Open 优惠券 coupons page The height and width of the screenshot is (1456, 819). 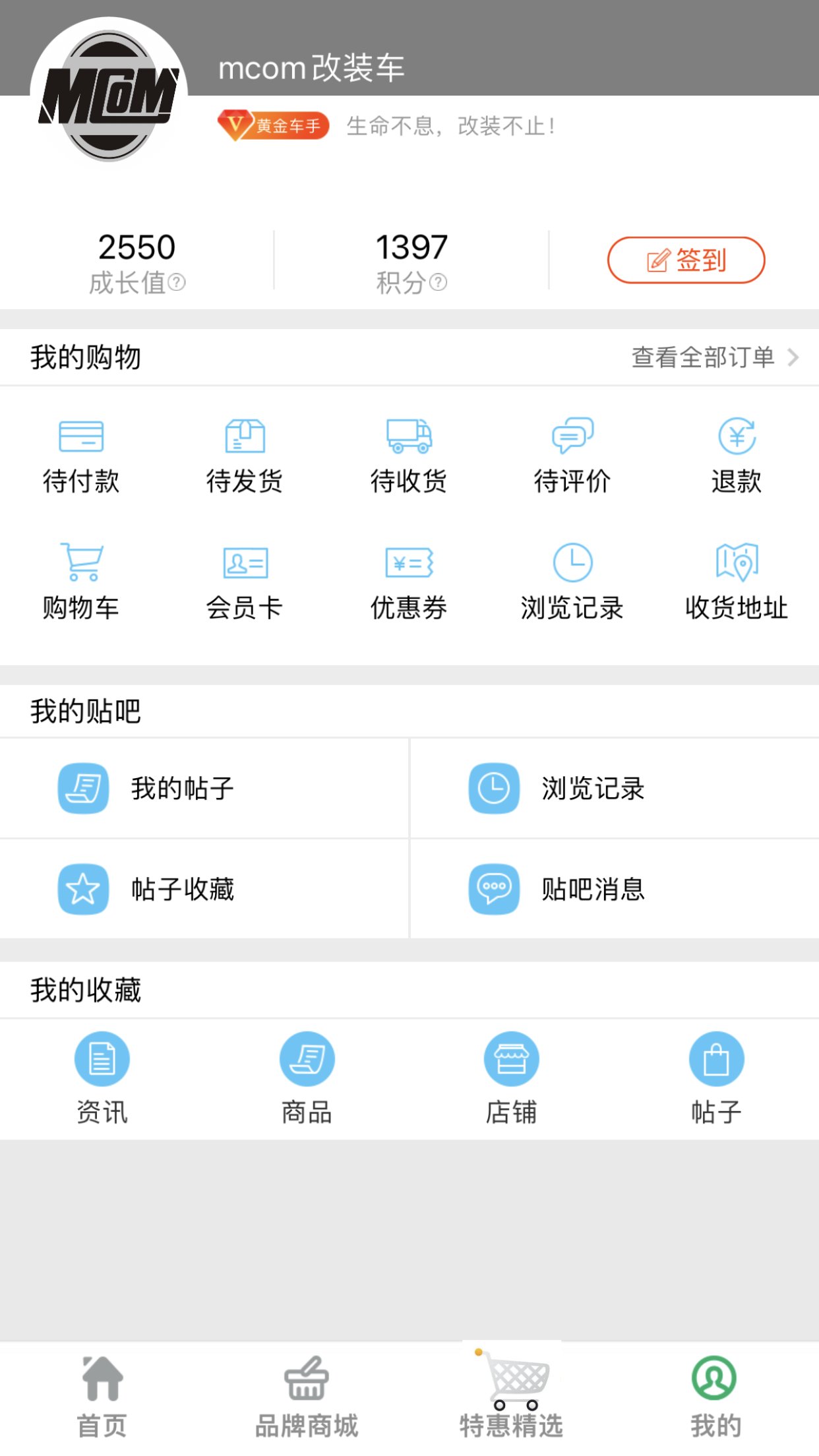tap(409, 580)
